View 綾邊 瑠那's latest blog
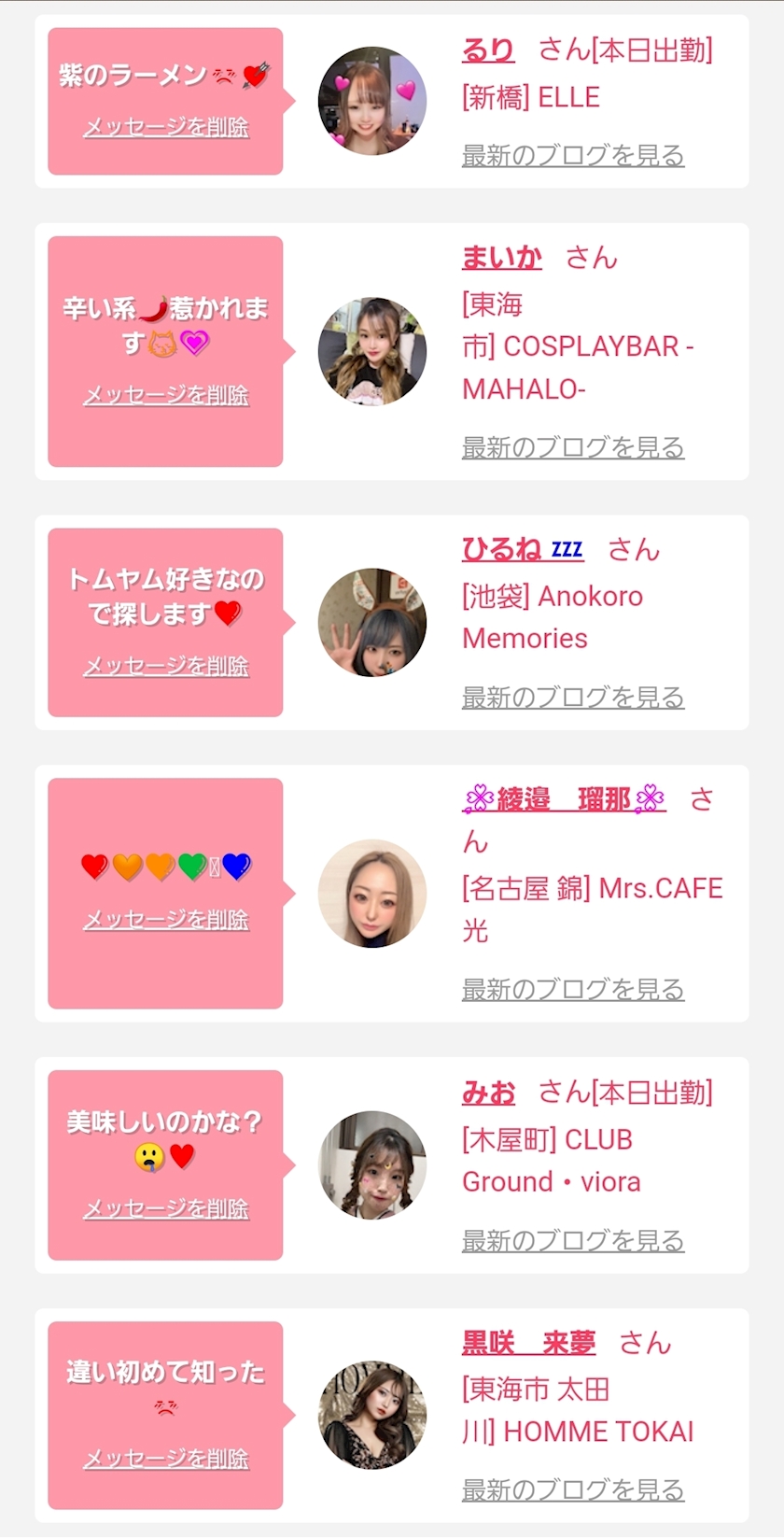Image resolution: width=784 pixels, height=1538 pixels. tap(573, 989)
